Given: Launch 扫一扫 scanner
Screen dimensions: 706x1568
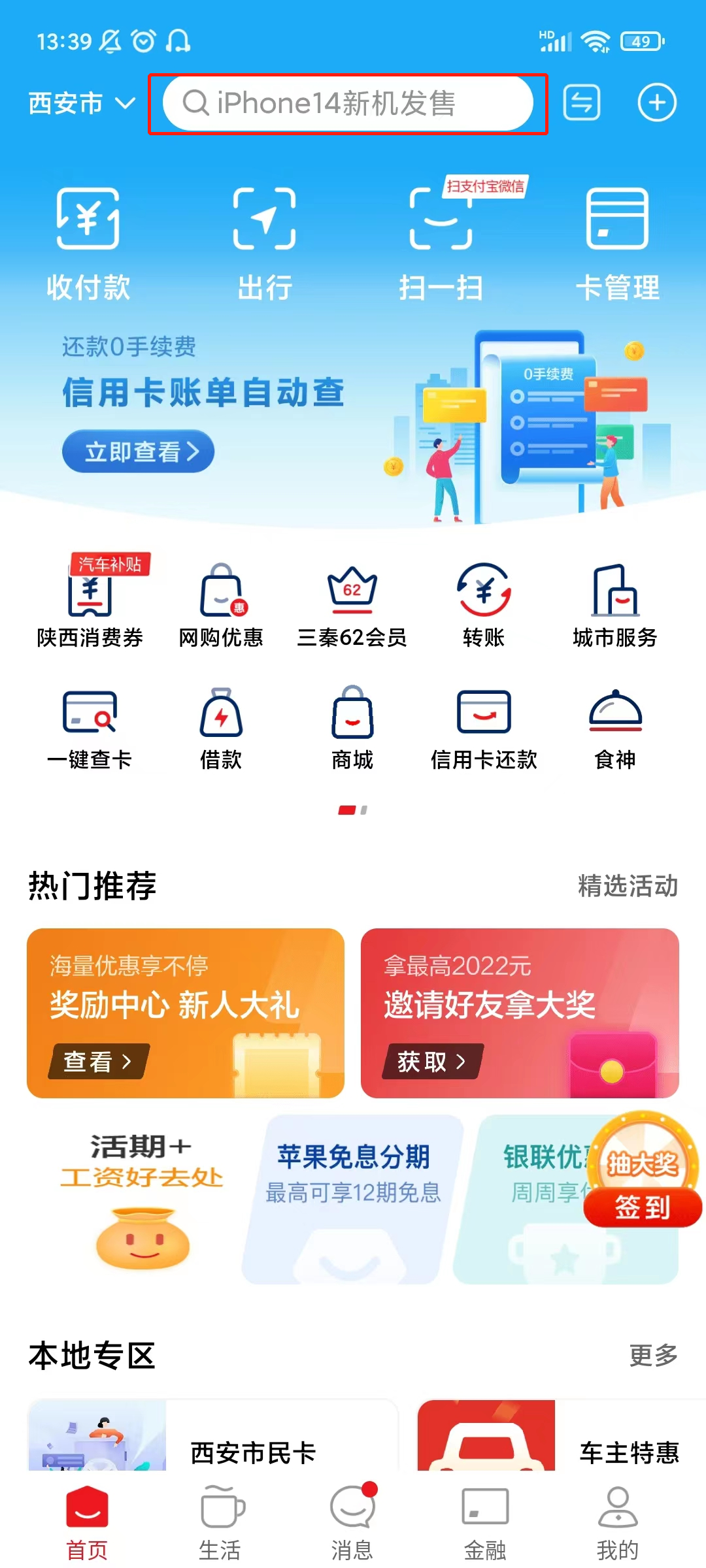Looking at the screenshot, I should 441,243.
